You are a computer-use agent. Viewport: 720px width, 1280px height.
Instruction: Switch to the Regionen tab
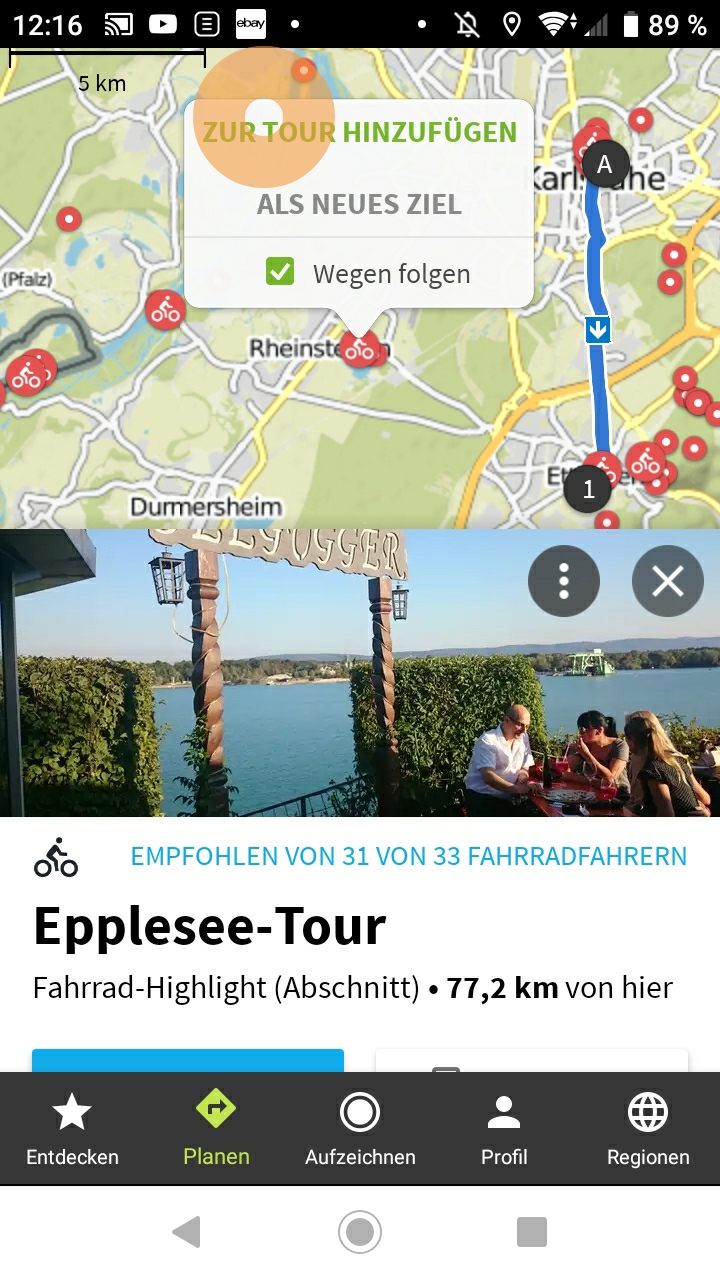[x=648, y=1130]
